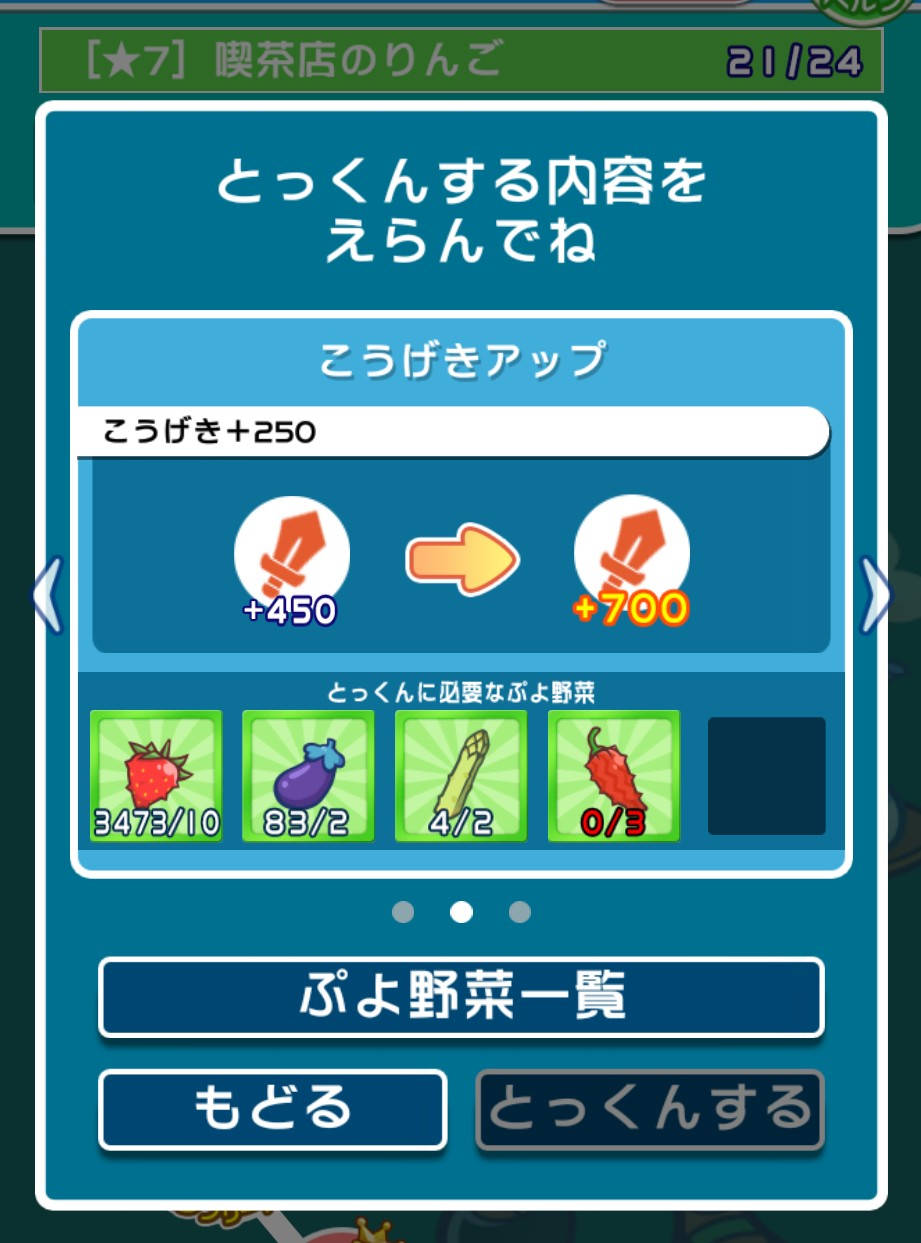Image resolution: width=921 pixels, height=1243 pixels.
Task: Show the next training option
Action: [x=876, y=596]
